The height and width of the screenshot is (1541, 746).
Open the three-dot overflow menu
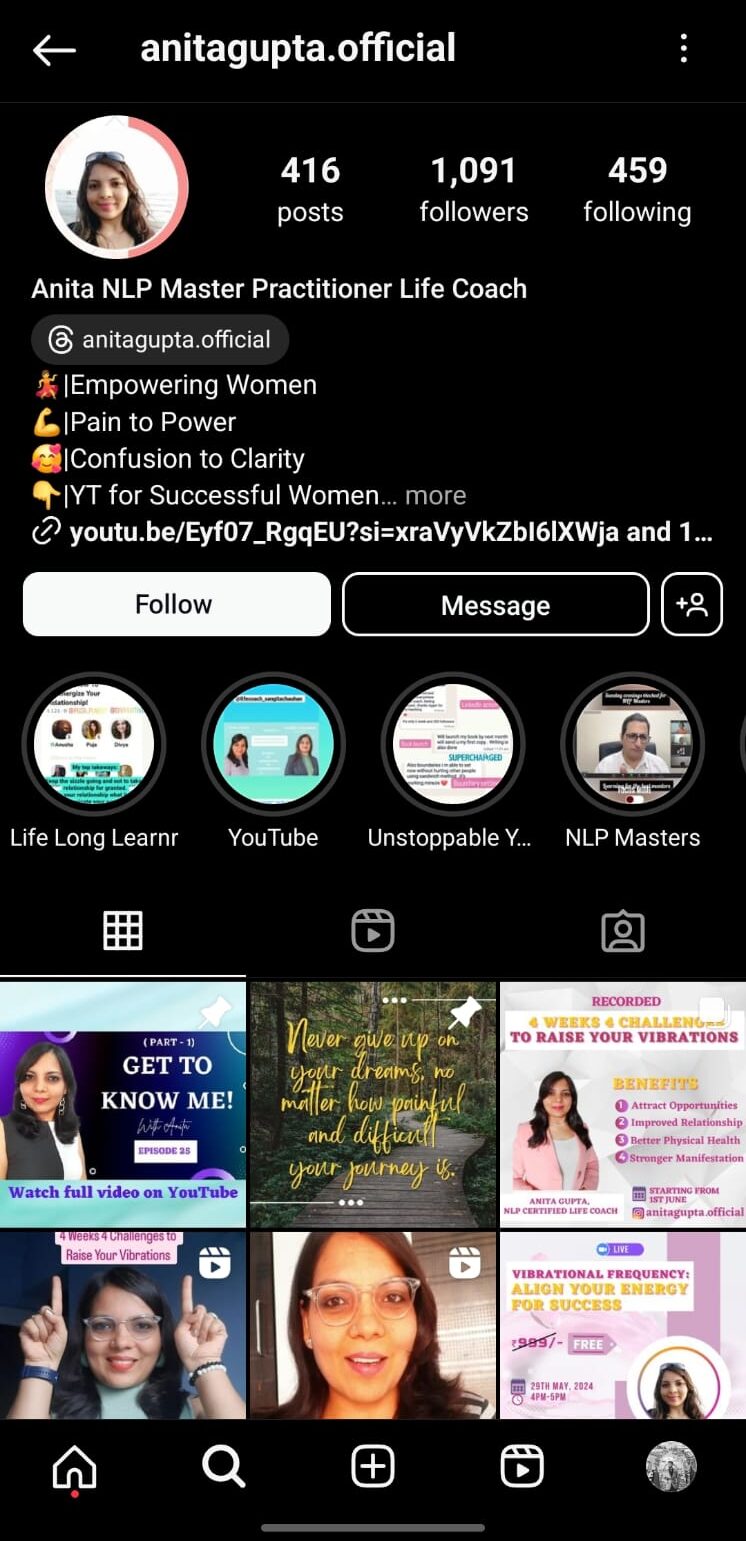[x=684, y=48]
